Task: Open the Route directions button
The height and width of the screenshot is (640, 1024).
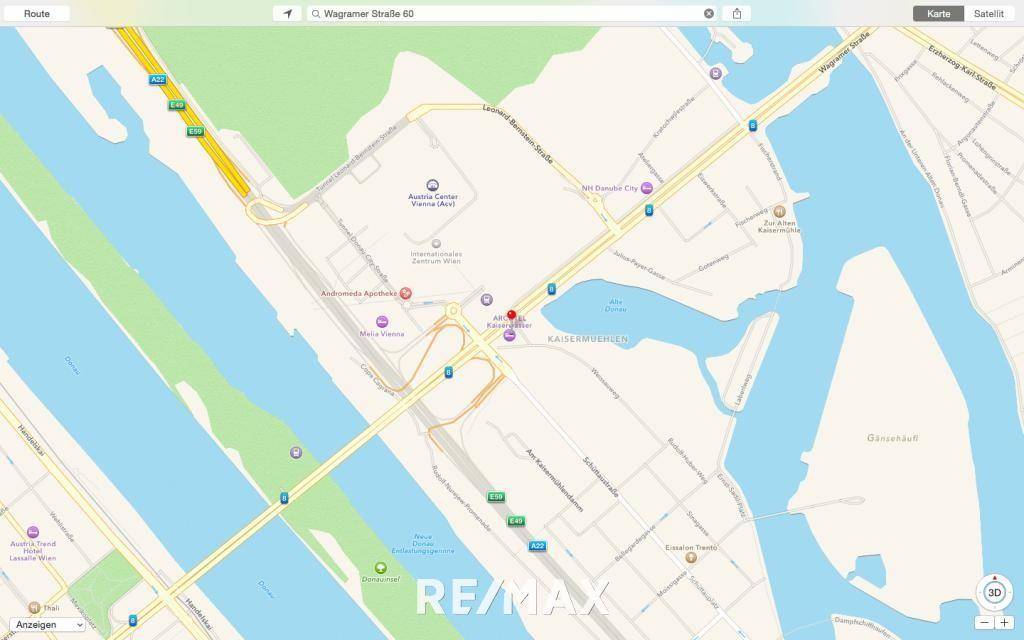Action: [x=37, y=14]
